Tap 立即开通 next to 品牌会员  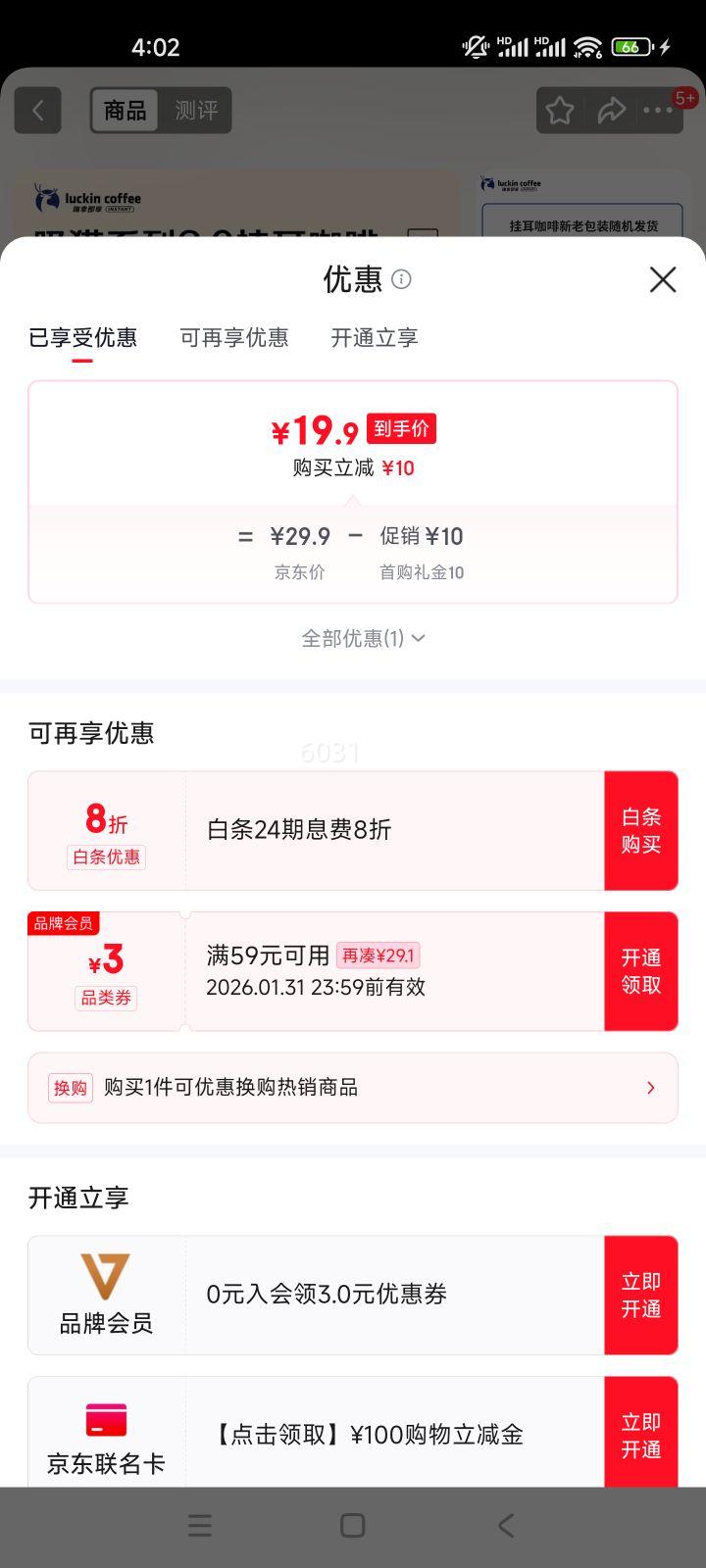(x=641, y=1295)
